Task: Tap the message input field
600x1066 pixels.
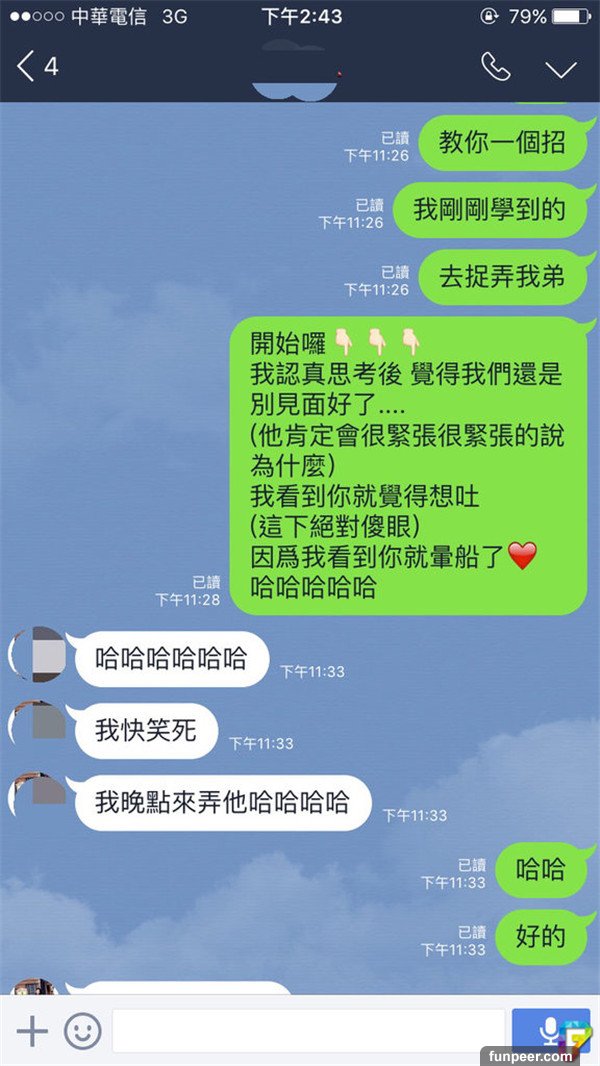Action: click(308, 1031)
